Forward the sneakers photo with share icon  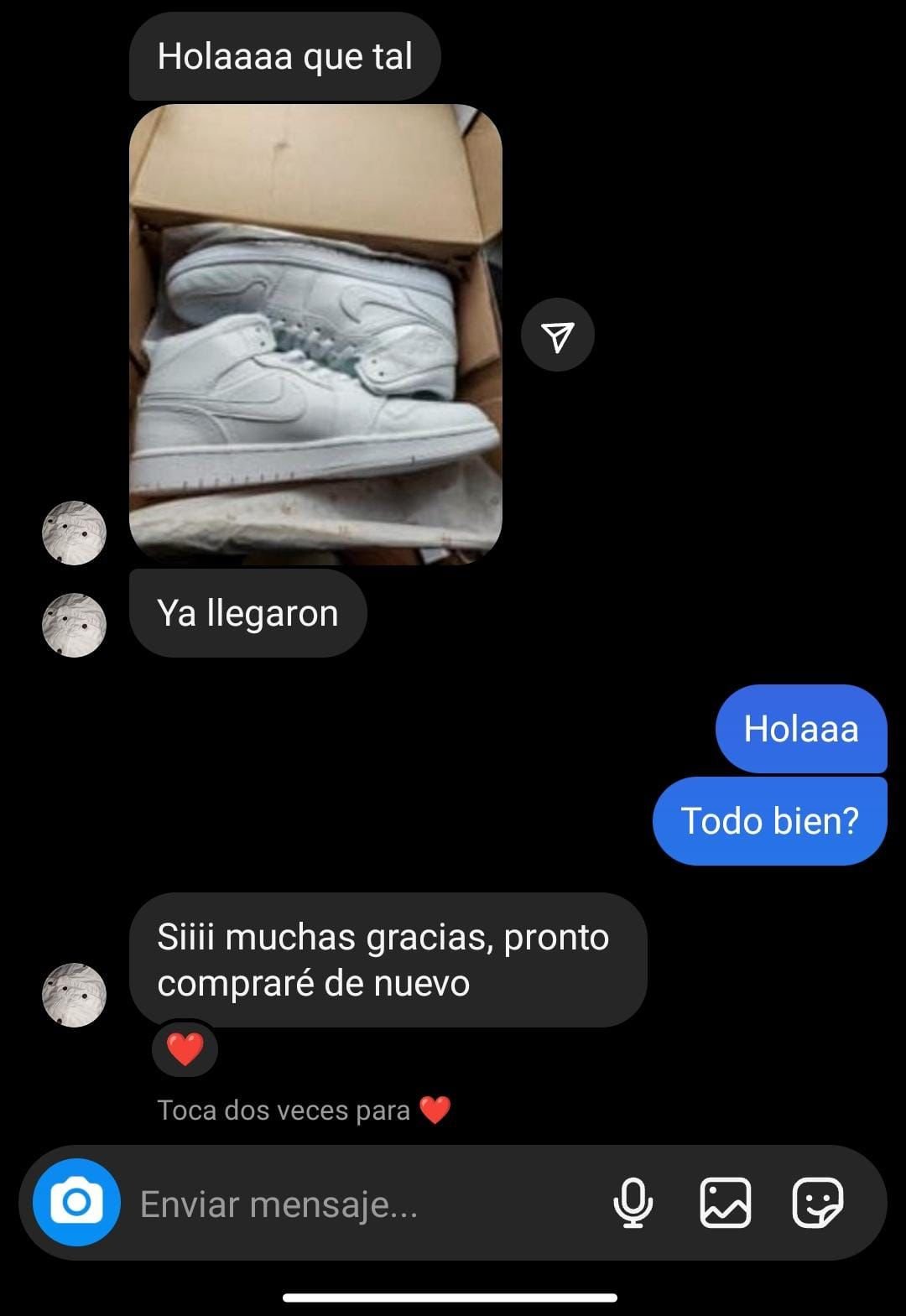pyautogui.click(x=558, y=336)
